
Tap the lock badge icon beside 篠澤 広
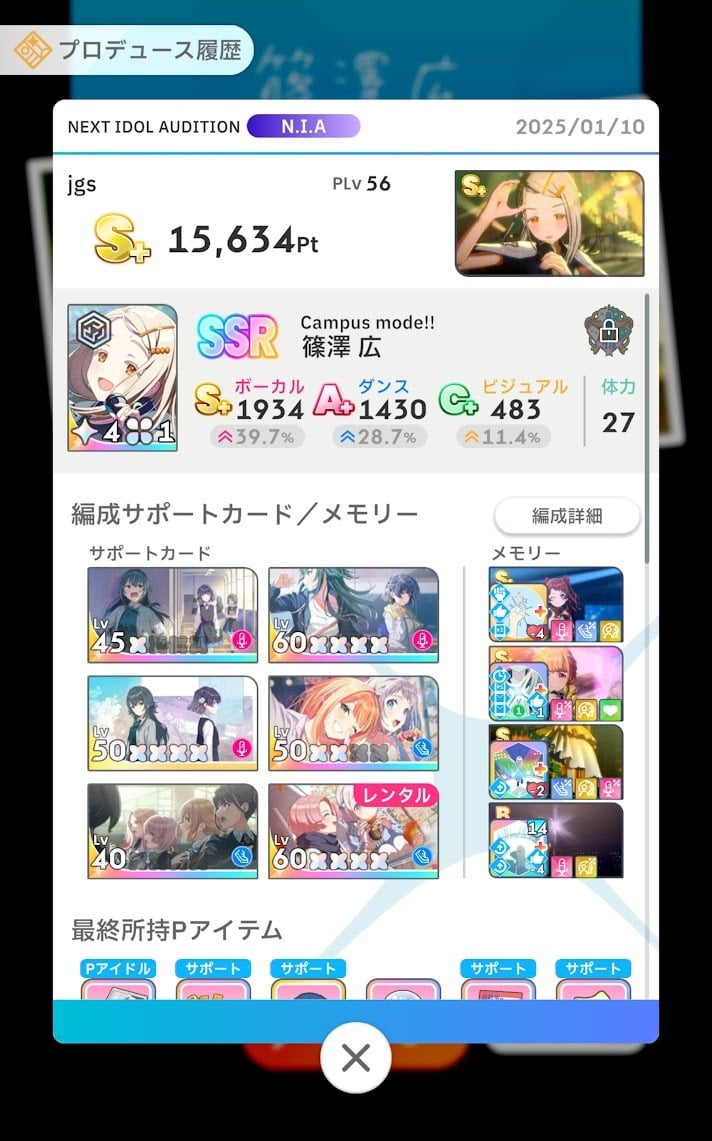[609, 330]
